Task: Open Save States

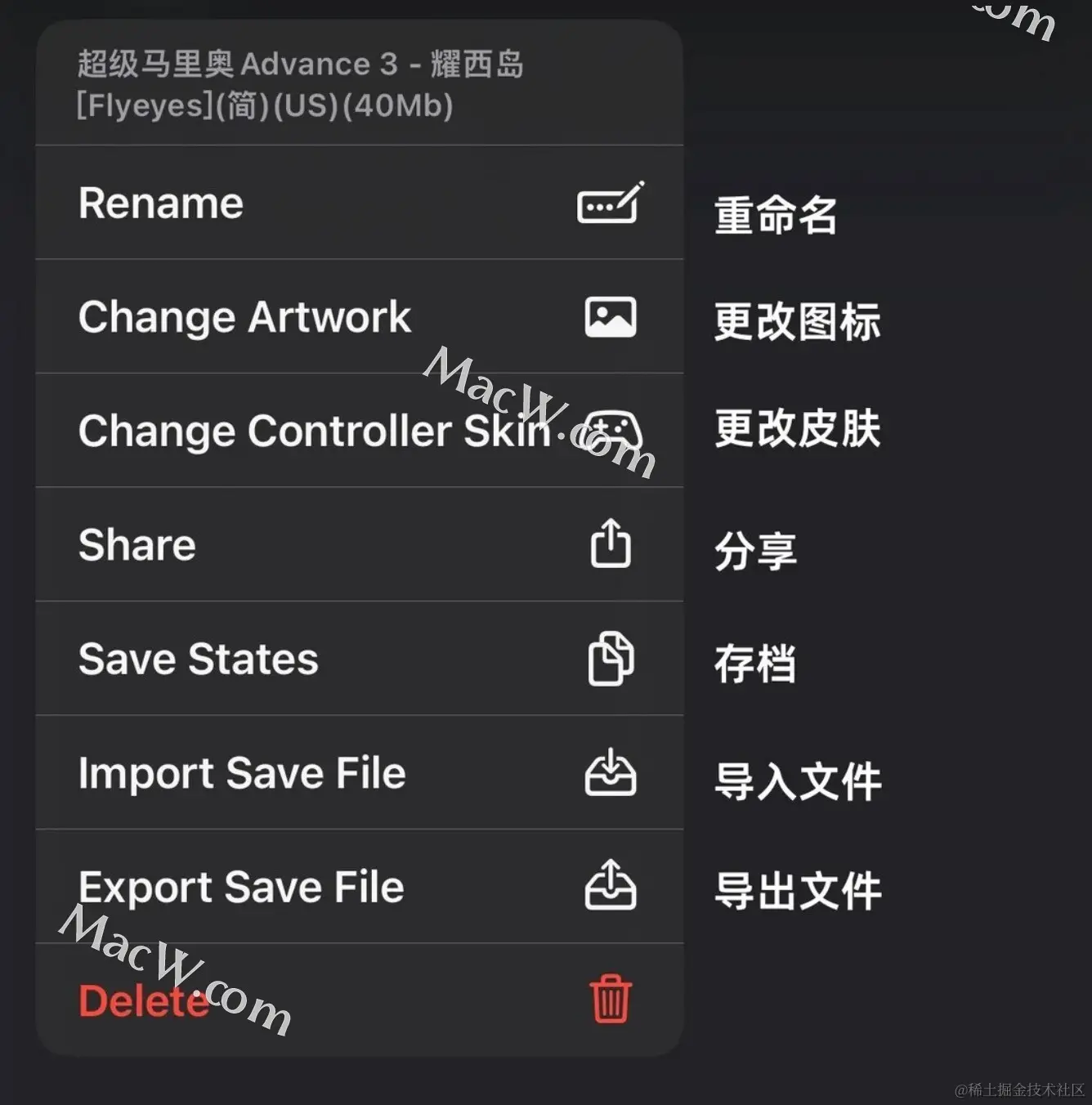Action: (360, 659)
